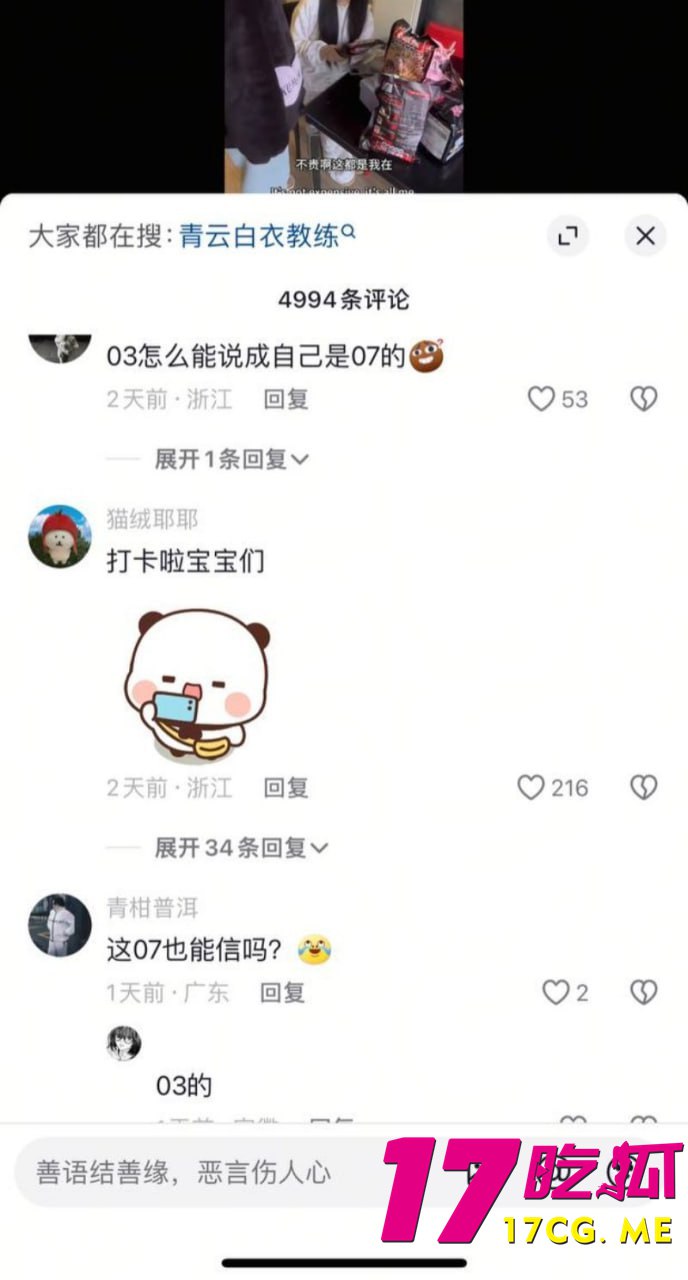Expand the 34 replies thread
Image resolution: width=688 pixels, height=1280 pixels.
pyautogui.click(x=241, y=848)
